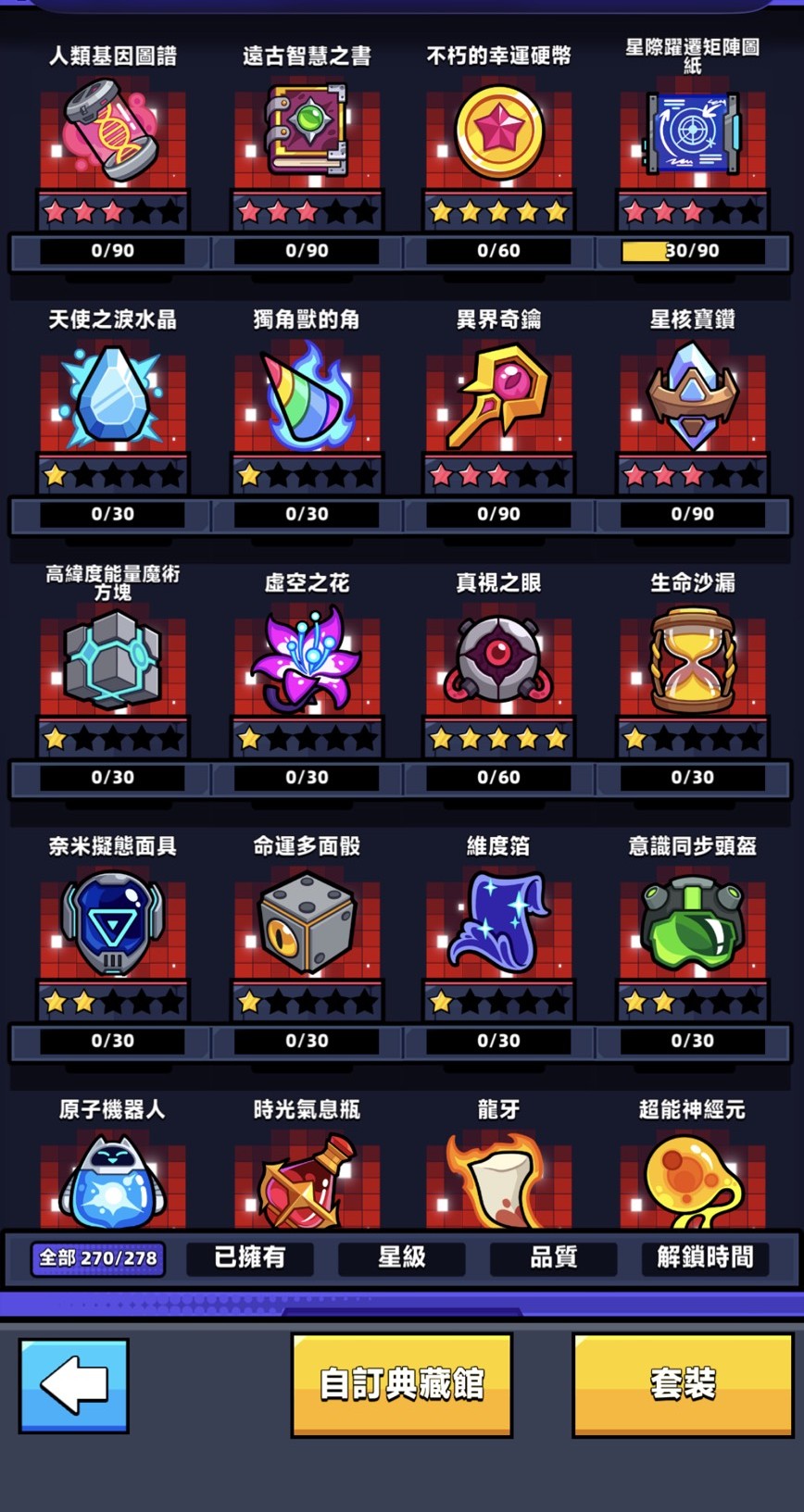Sort by 星級
804x1512 pixels.
click(x=401, y=1257)
